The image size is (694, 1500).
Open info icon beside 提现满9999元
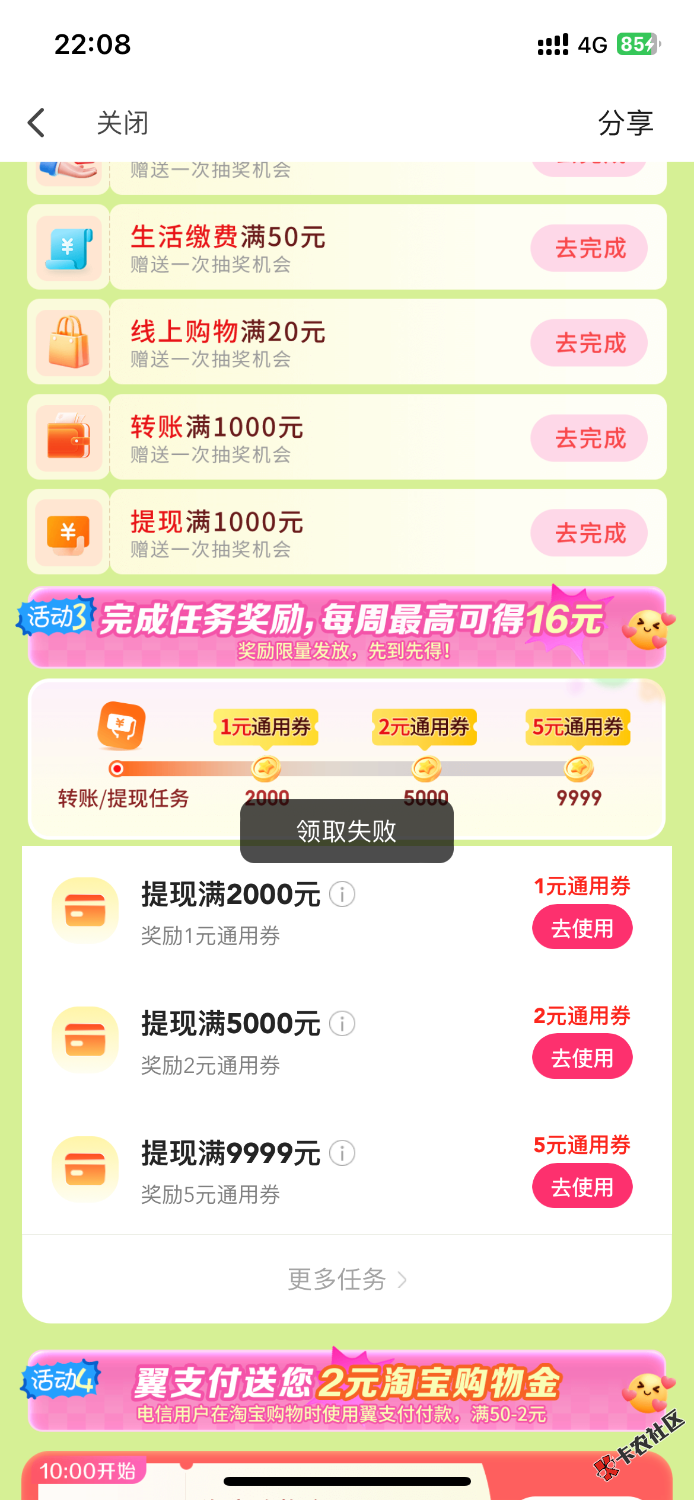(x=342, y=1153)
